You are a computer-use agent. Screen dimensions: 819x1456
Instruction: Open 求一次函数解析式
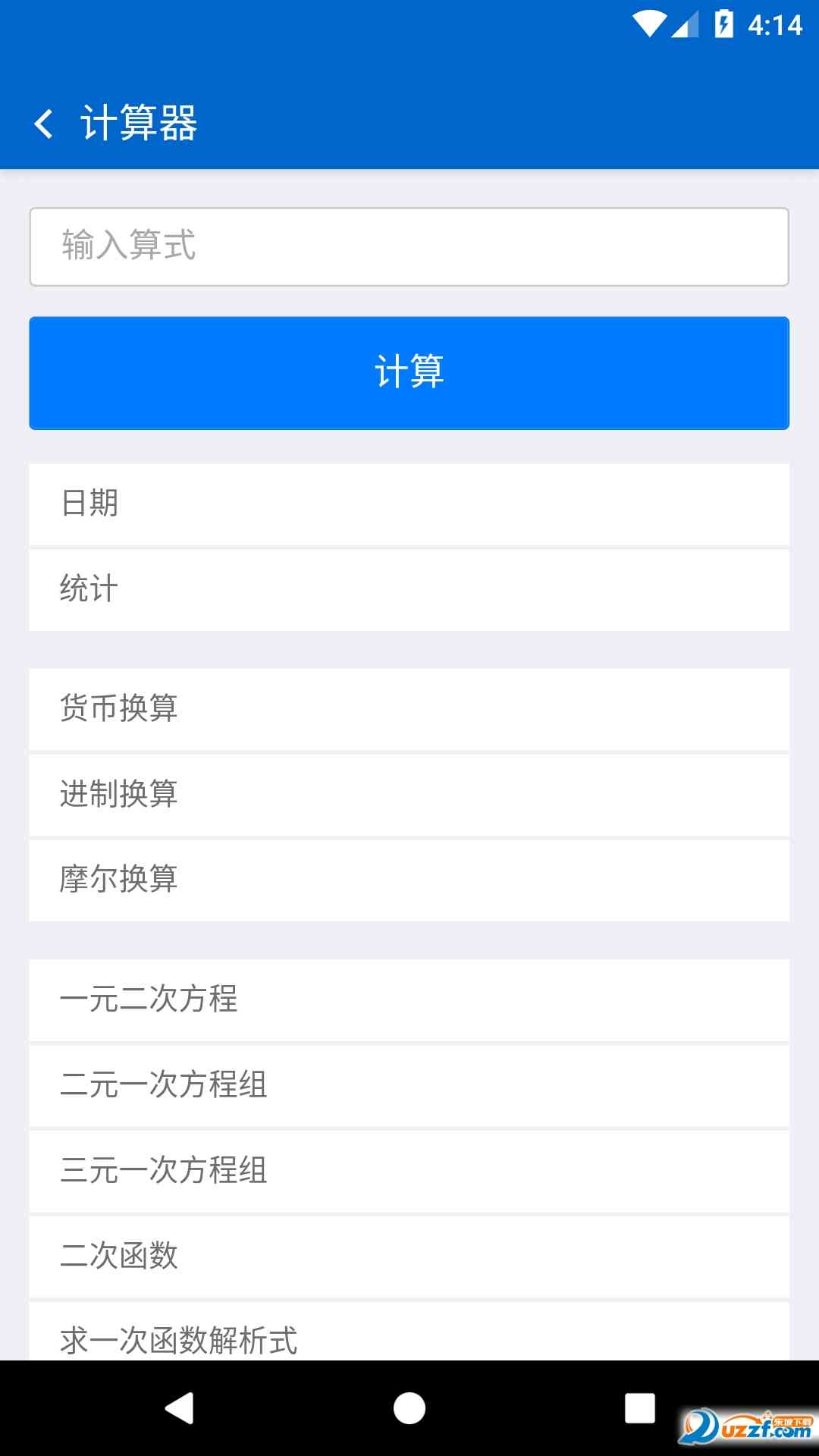(x=409, y=1336)
